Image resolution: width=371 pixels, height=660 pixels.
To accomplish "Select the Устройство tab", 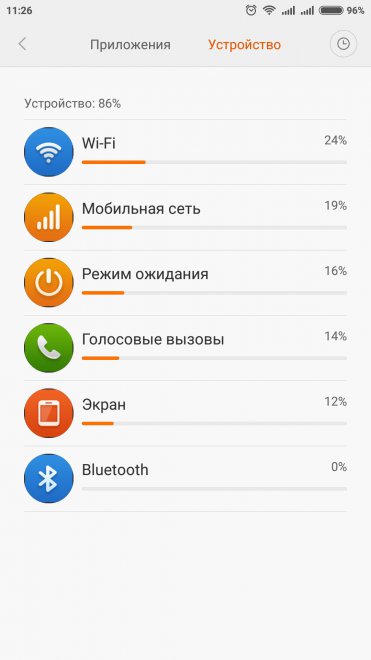I will pyautogui.click(x=244, y=45).
